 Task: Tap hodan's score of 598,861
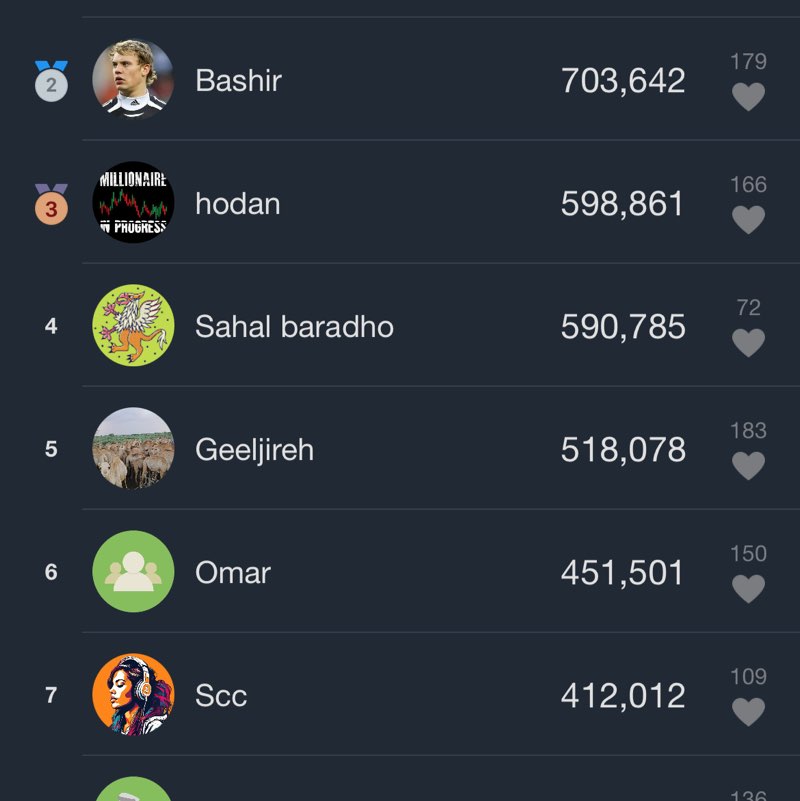(x=622, y=203)
